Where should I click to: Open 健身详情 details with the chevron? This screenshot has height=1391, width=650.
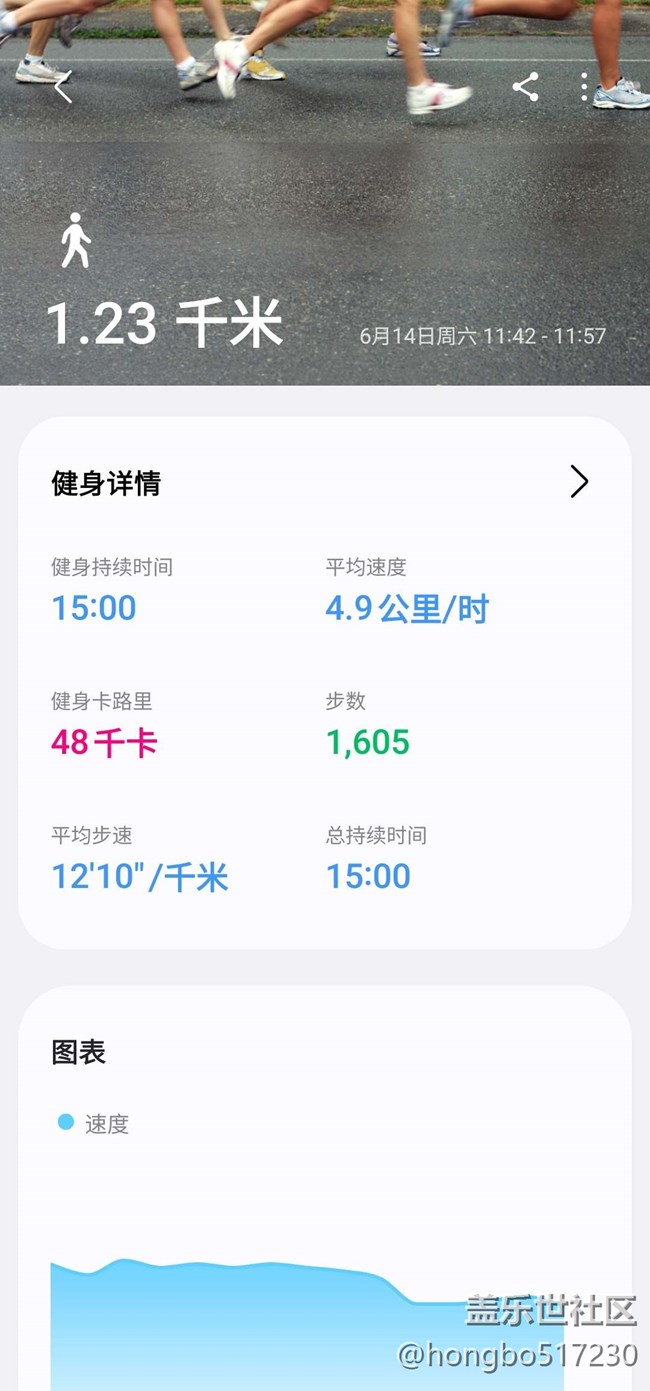(x=579, y=482)
